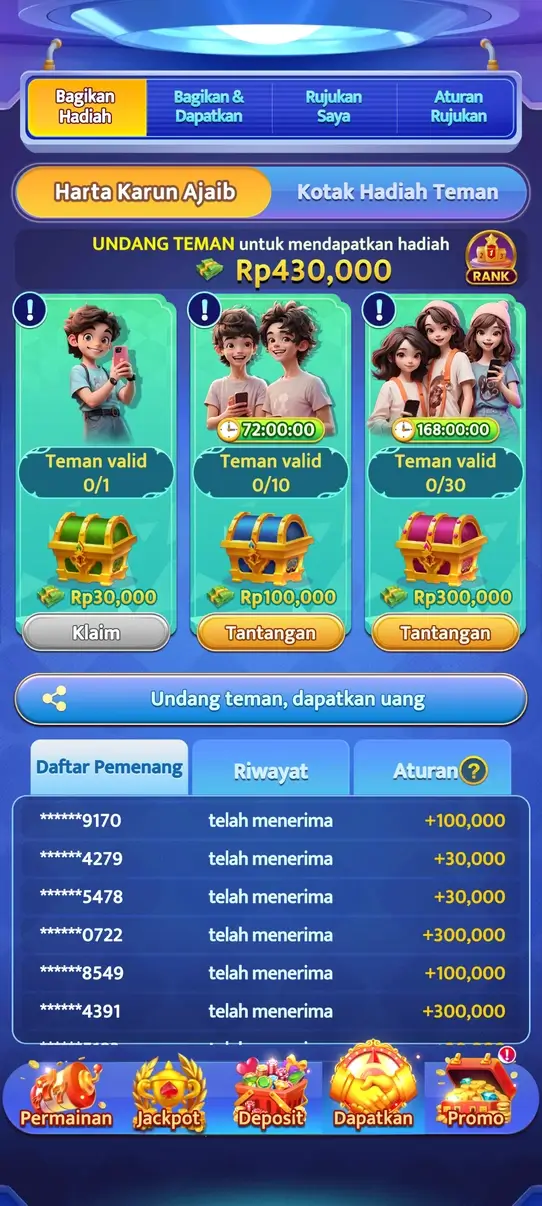Image resolution: width=542 pixels, height=1206 pixels.
Task: Open the RANK badge
Action: coord(491,258)
